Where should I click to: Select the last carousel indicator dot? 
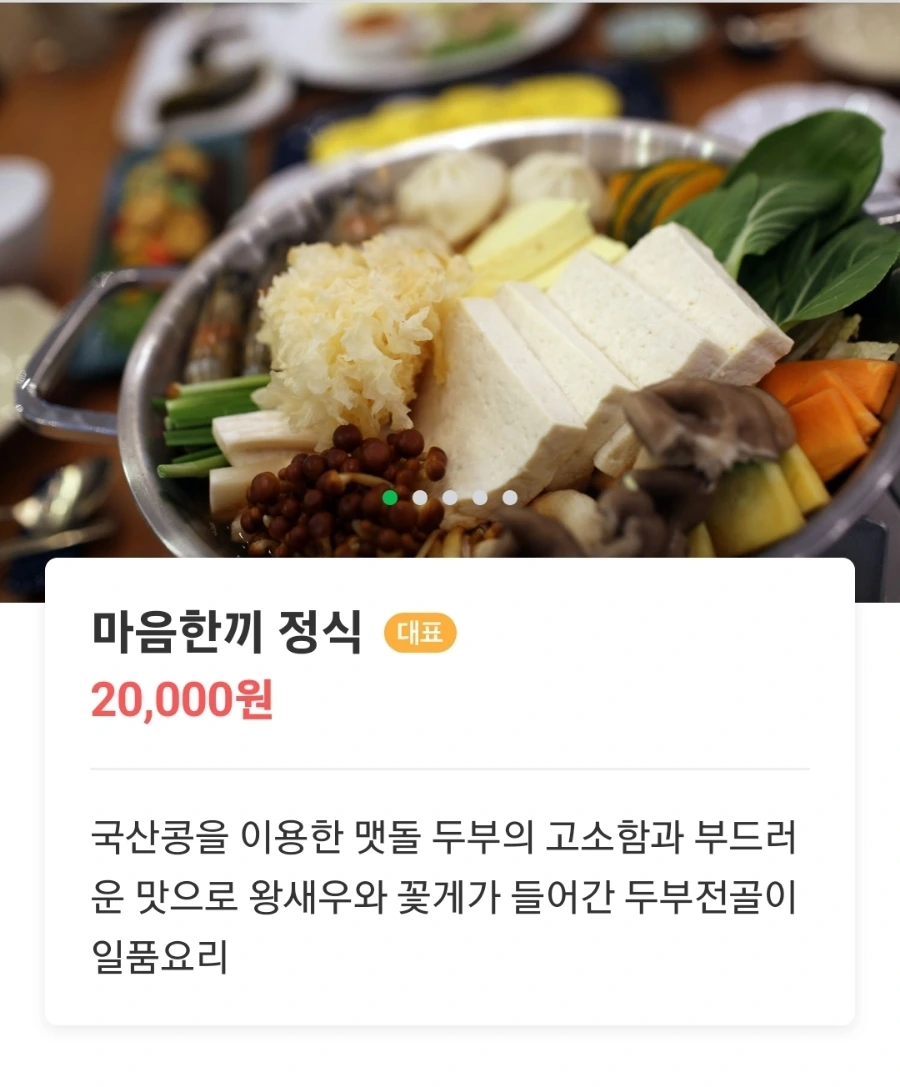point(508,496)
